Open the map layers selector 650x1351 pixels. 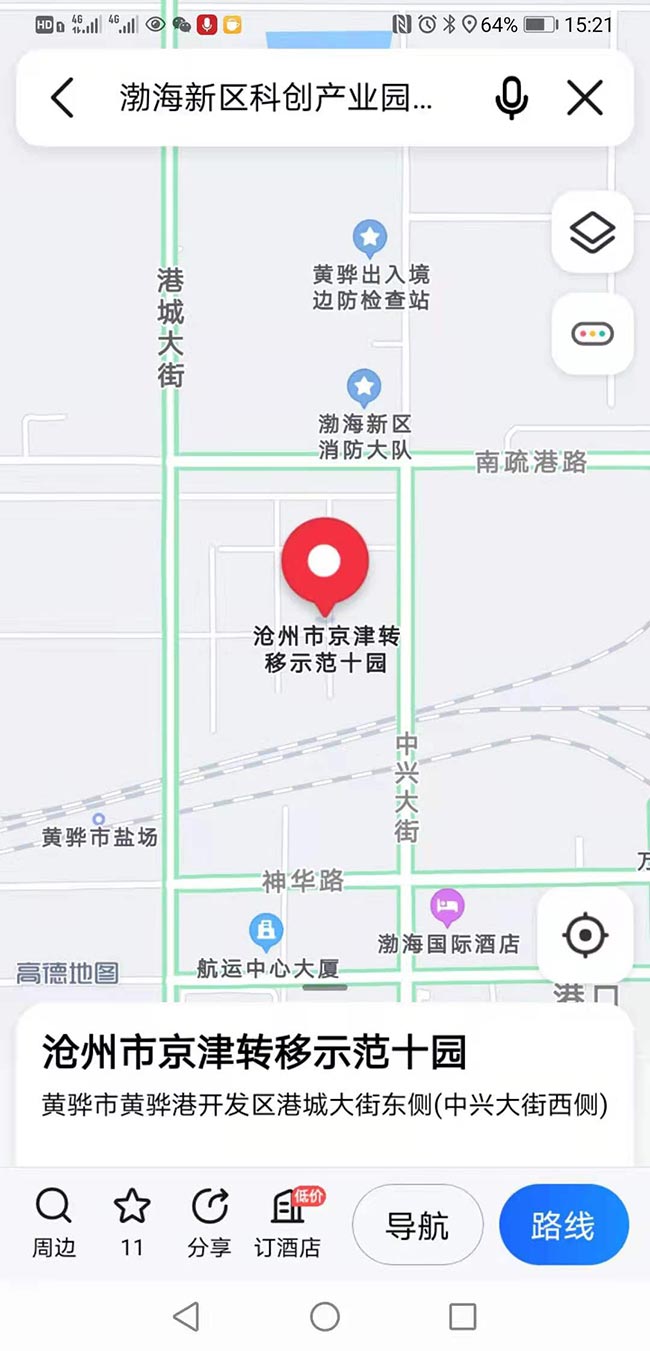pyautogui.click(x=592, y=233)
